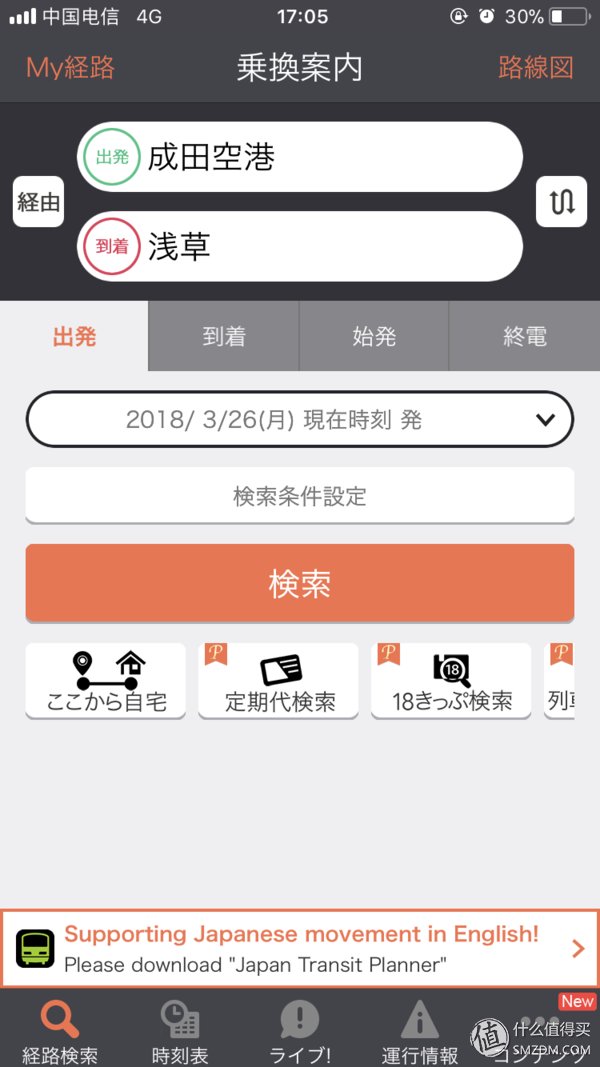Swap departure and arrival stations
Screen dimensions: 600x1067
[x=561, y=201]
